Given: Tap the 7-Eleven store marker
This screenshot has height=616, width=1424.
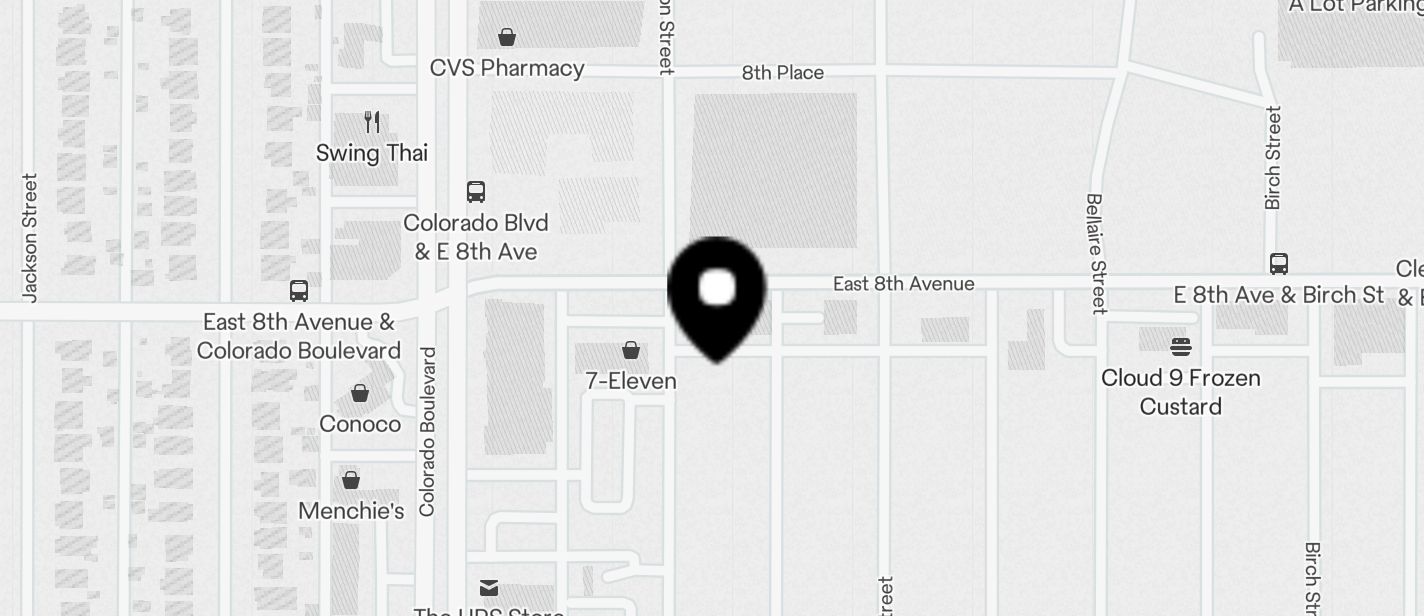Looking at the screenshot, I should click(631, 350).
